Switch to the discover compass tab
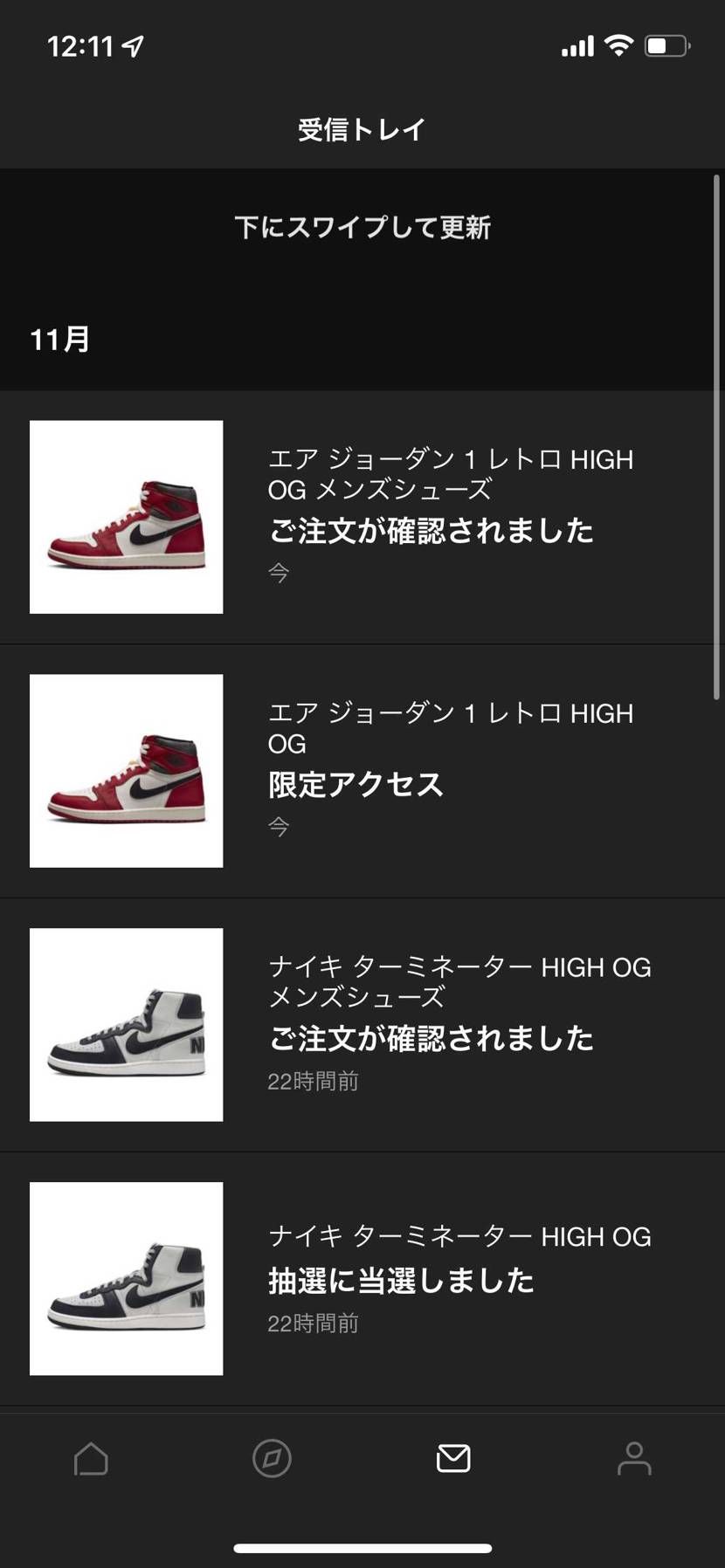Viewport: 725px width, 1568px height. [x=272, y=1459]
